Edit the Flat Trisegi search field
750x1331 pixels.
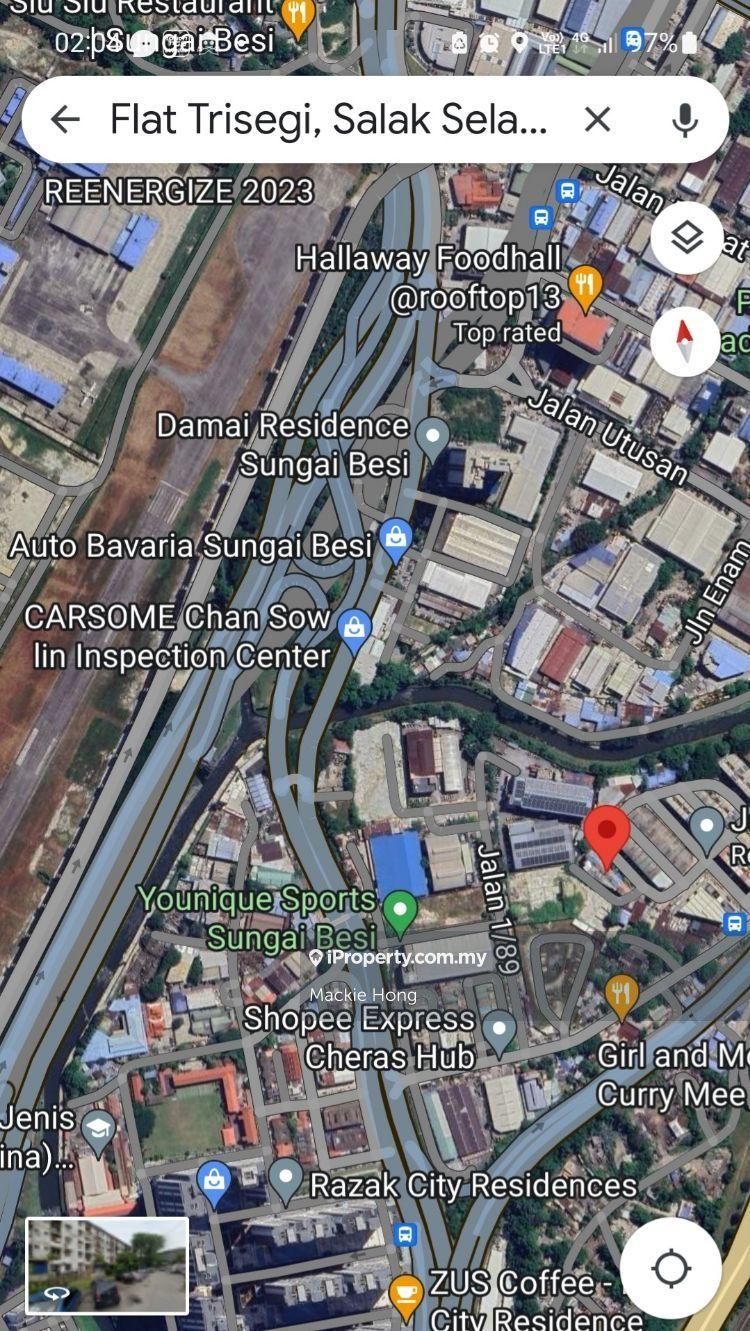pyautogui.click(x=328, y=120)
